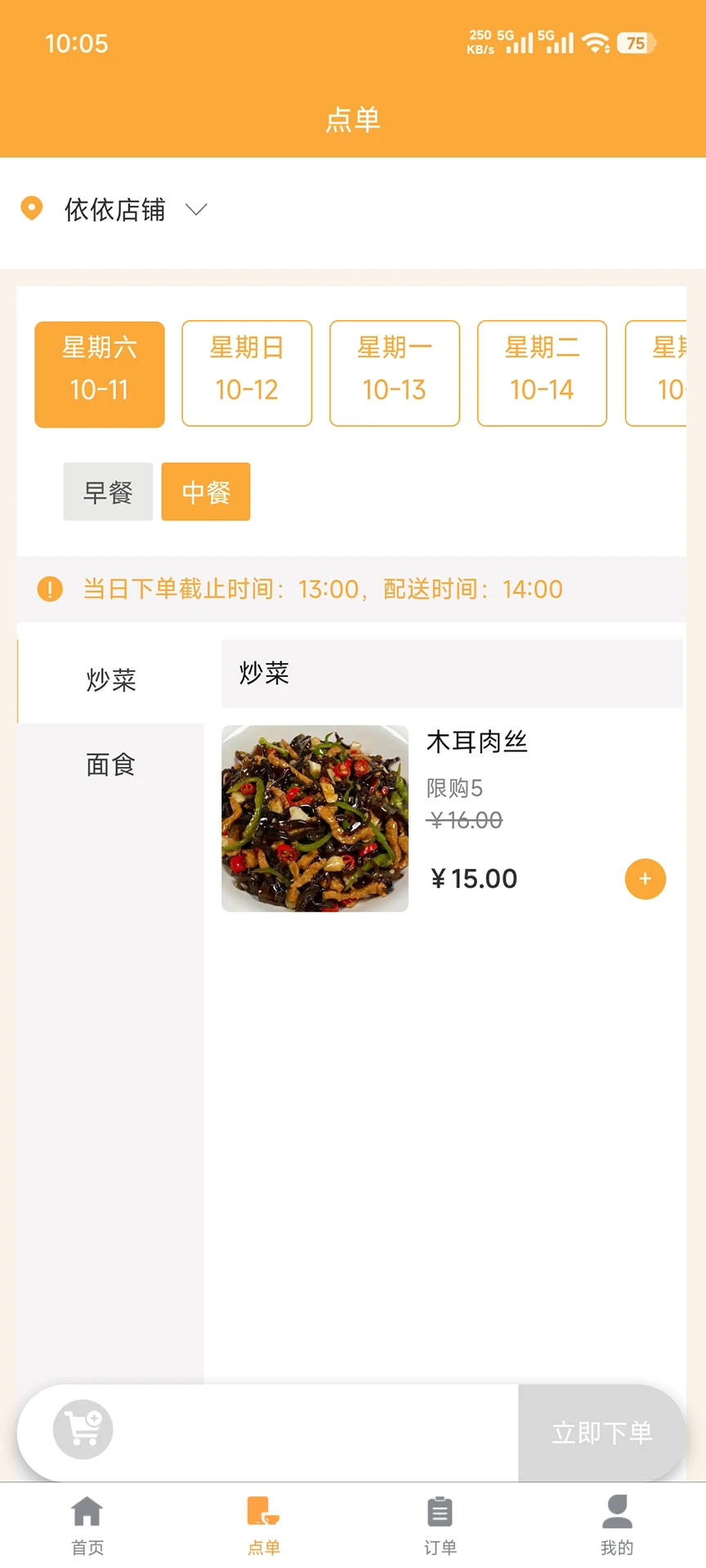Screen dimensions: 706x1568
Task: Switch to 早餐 breakfast option
Action: point(107,492)
